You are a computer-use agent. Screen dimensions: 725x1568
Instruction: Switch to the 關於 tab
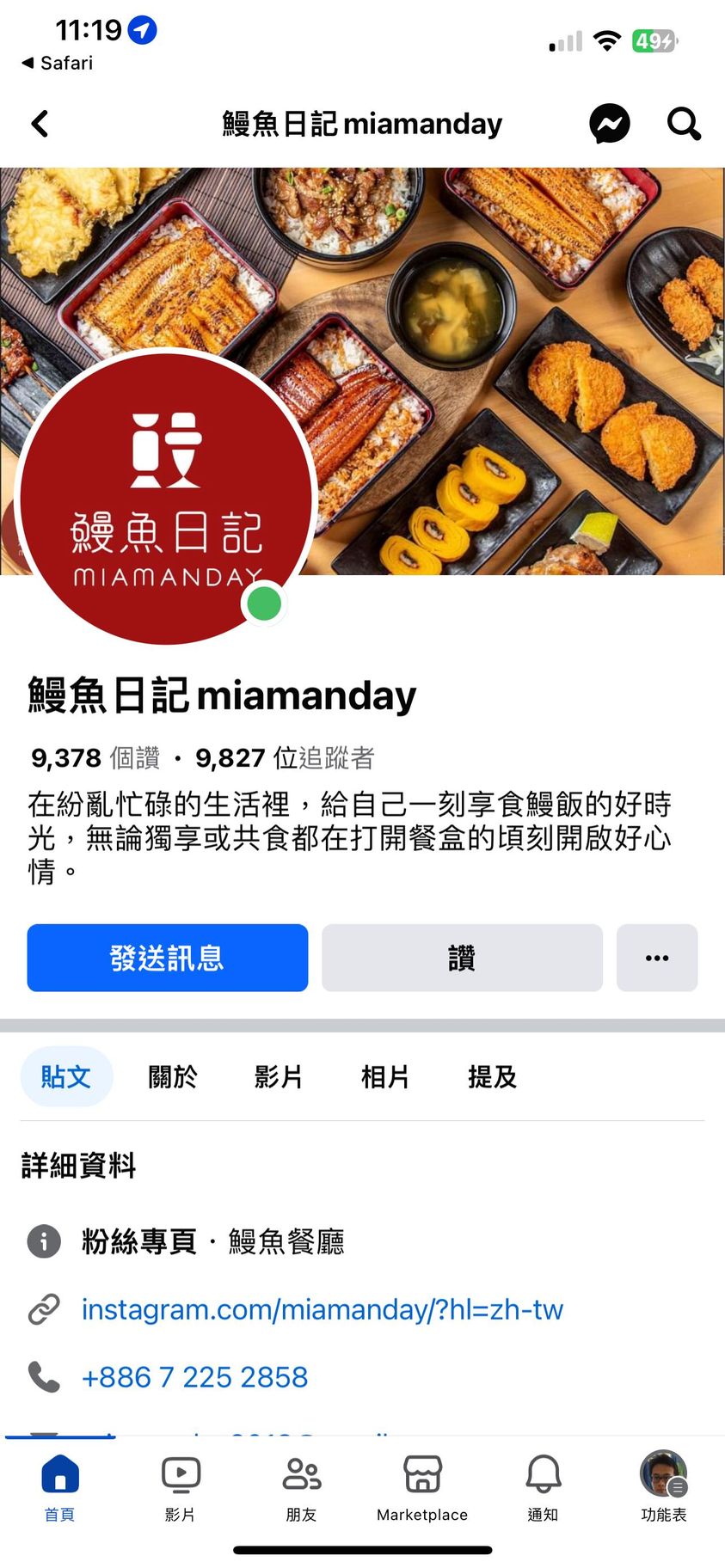(172, 1076)
